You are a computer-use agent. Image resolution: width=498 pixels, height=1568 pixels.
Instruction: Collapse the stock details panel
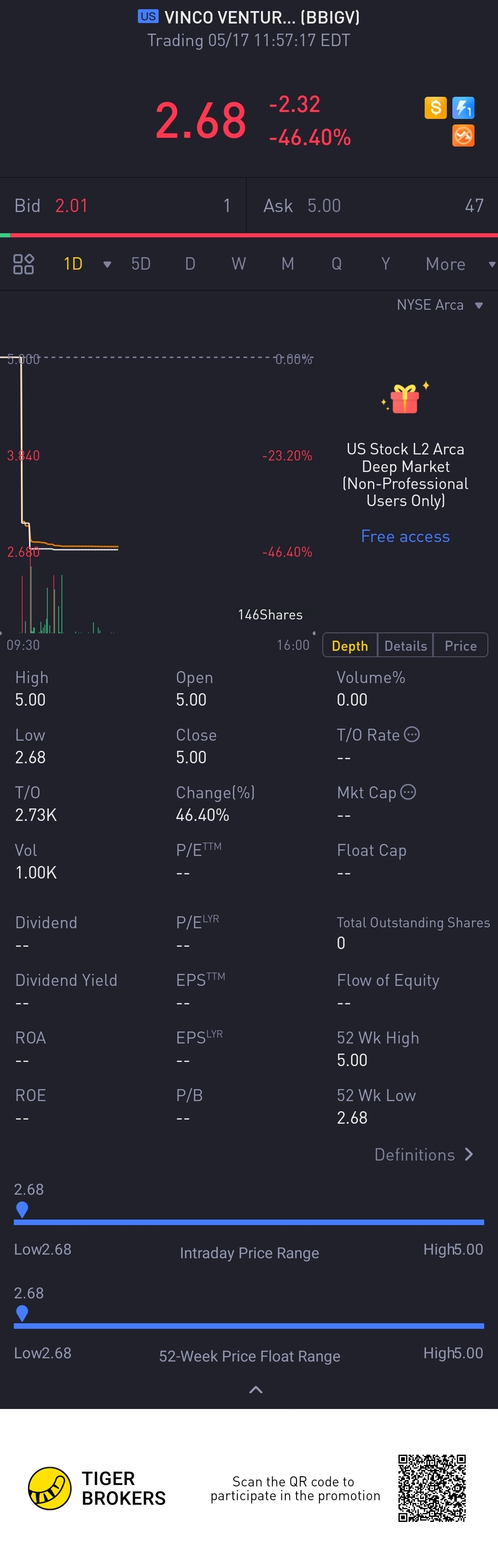click(x=256, y=1390)
